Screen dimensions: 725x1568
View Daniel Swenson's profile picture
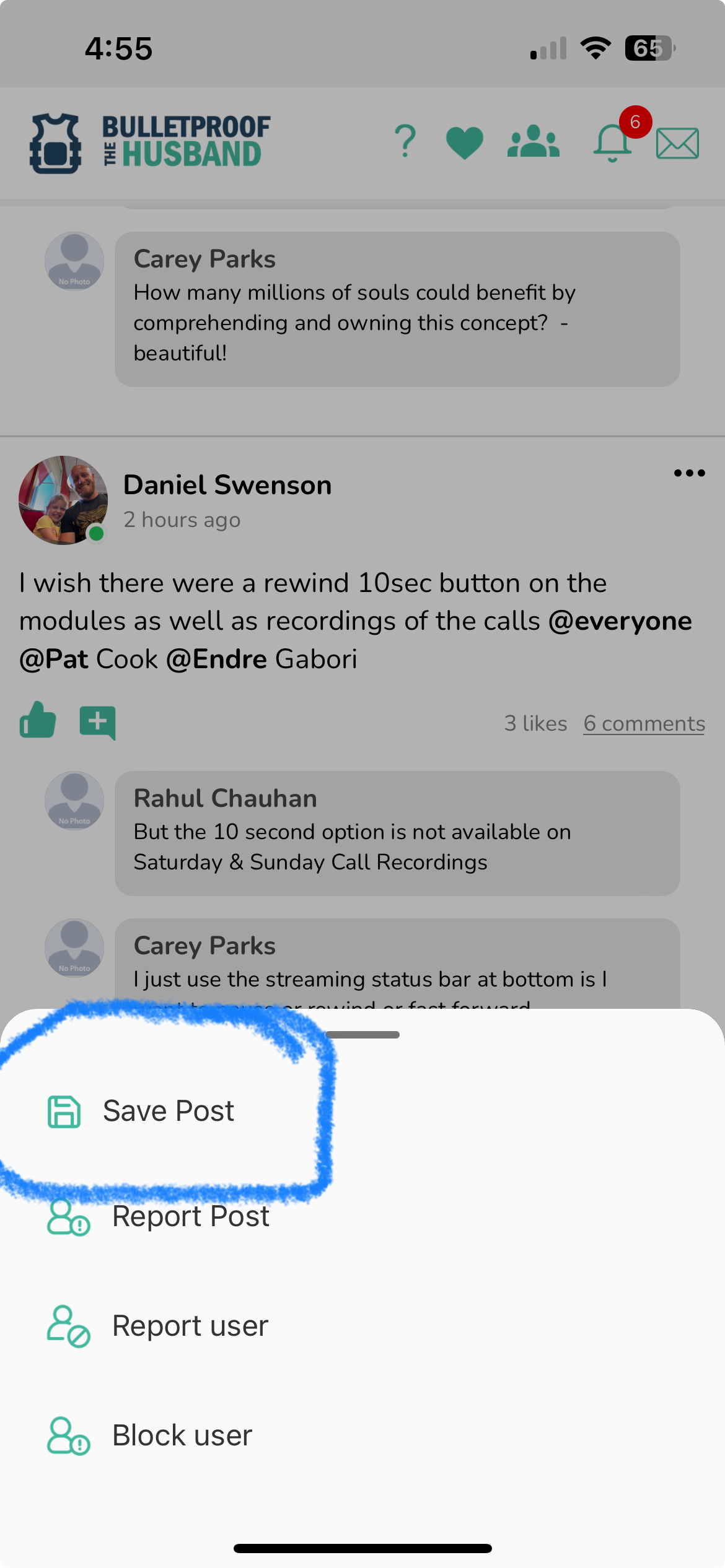[x=63, y=500]
